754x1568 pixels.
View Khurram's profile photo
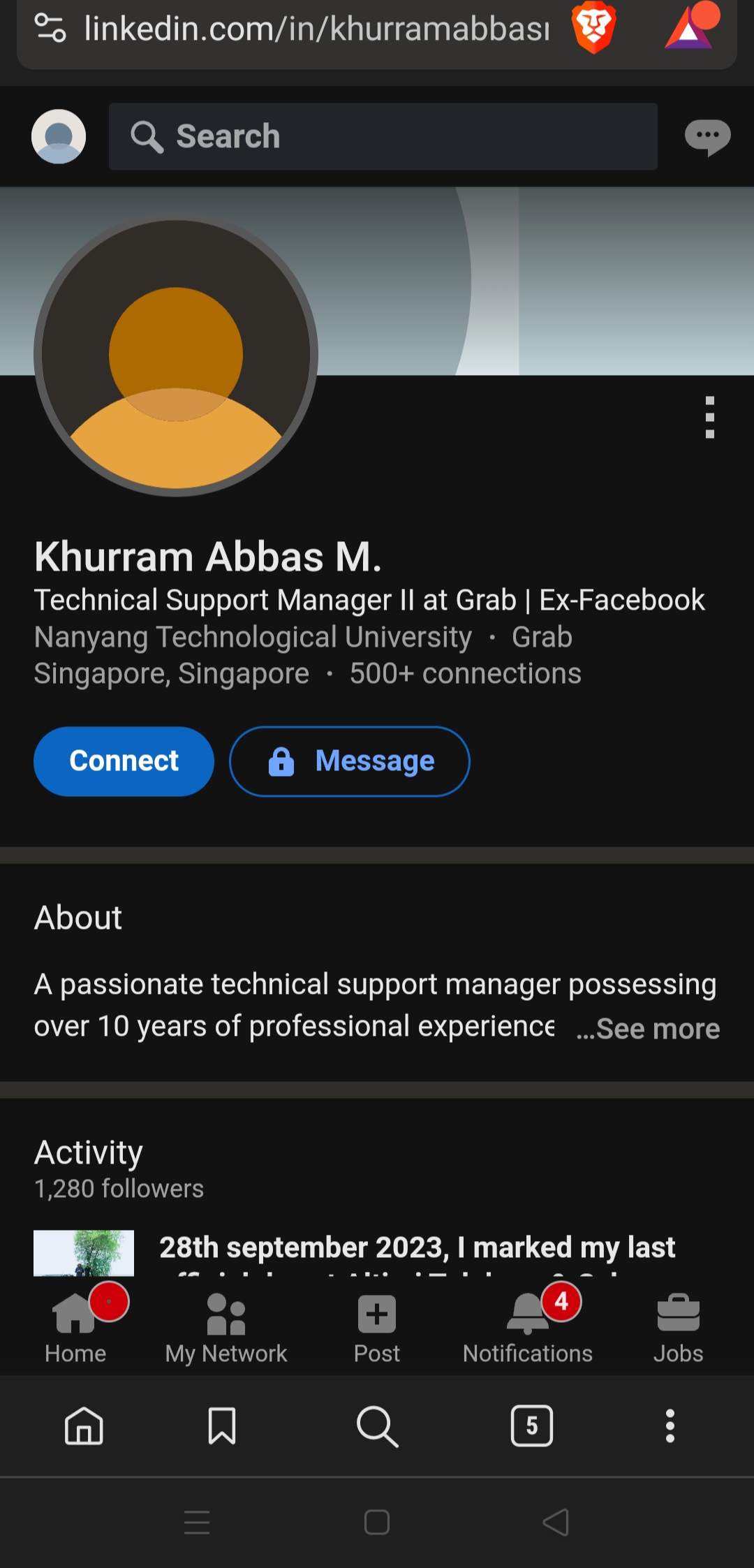pos(176,355)
